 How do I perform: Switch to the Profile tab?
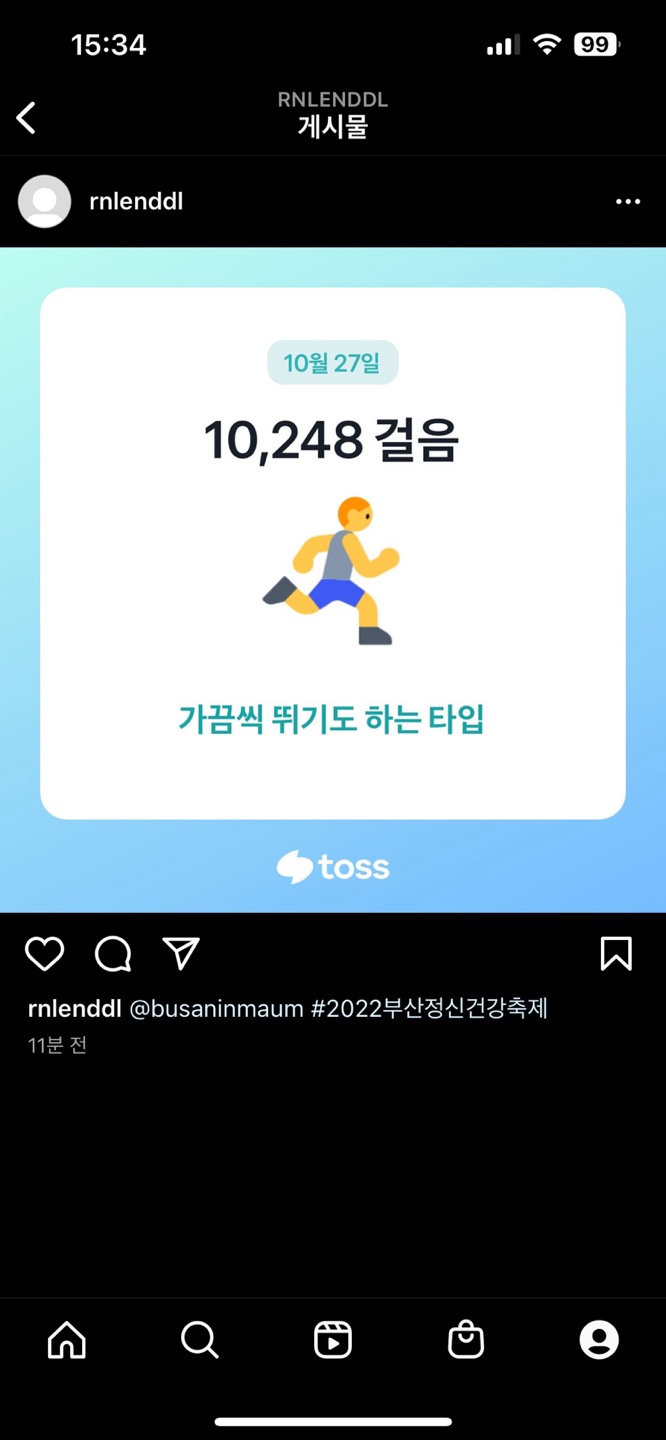click(x=599, y=1340)
